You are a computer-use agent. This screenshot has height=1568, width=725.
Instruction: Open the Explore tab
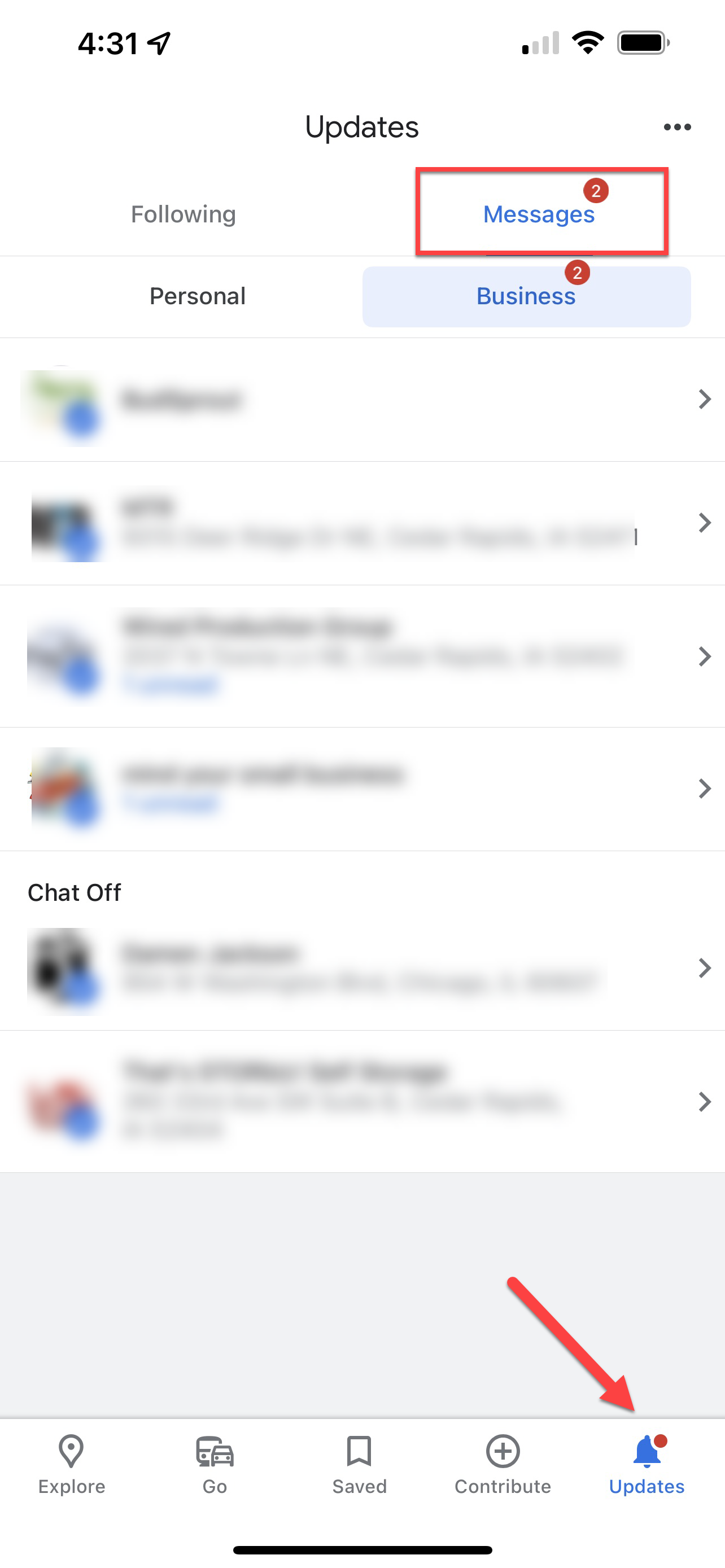(x=71, y=1464)
